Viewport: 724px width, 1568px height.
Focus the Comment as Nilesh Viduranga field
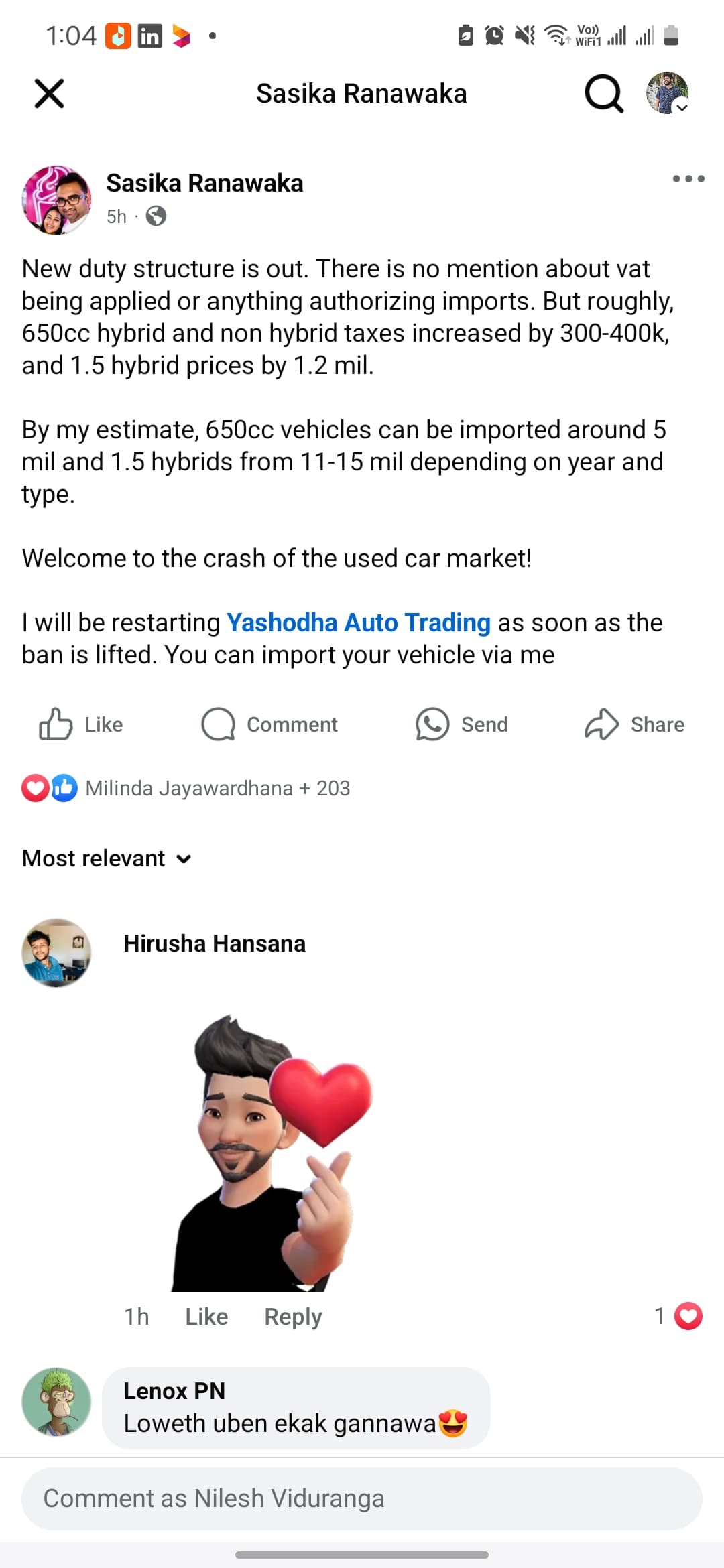pos(362,1499)
